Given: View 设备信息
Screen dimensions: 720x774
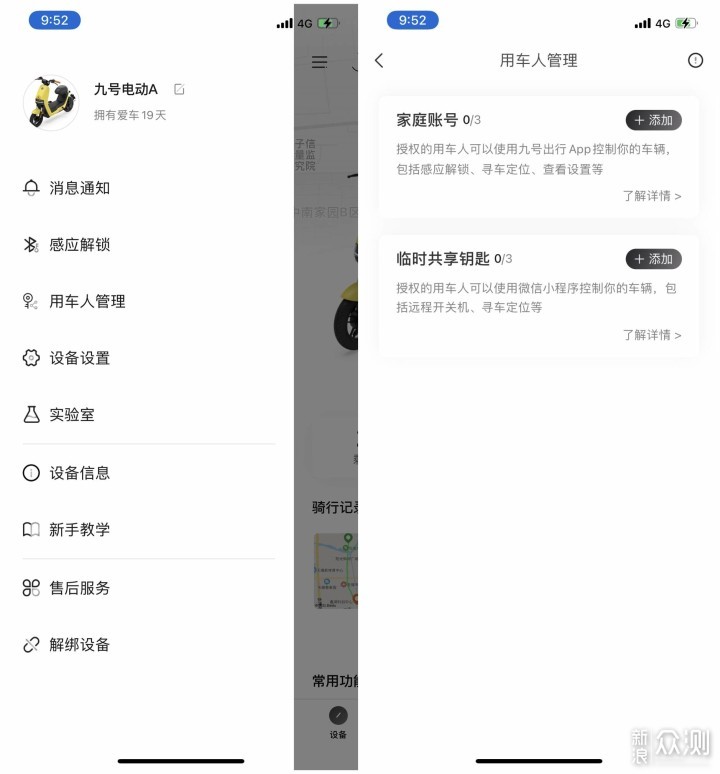Looking at the screenshot, I should pos(79,473).
